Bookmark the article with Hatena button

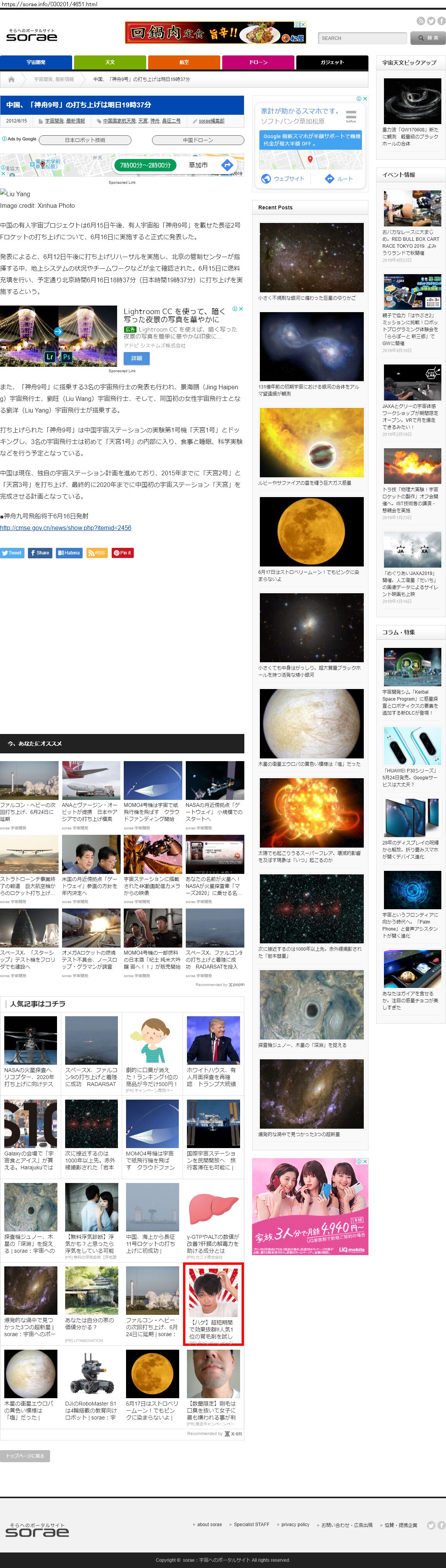(69, 553)
